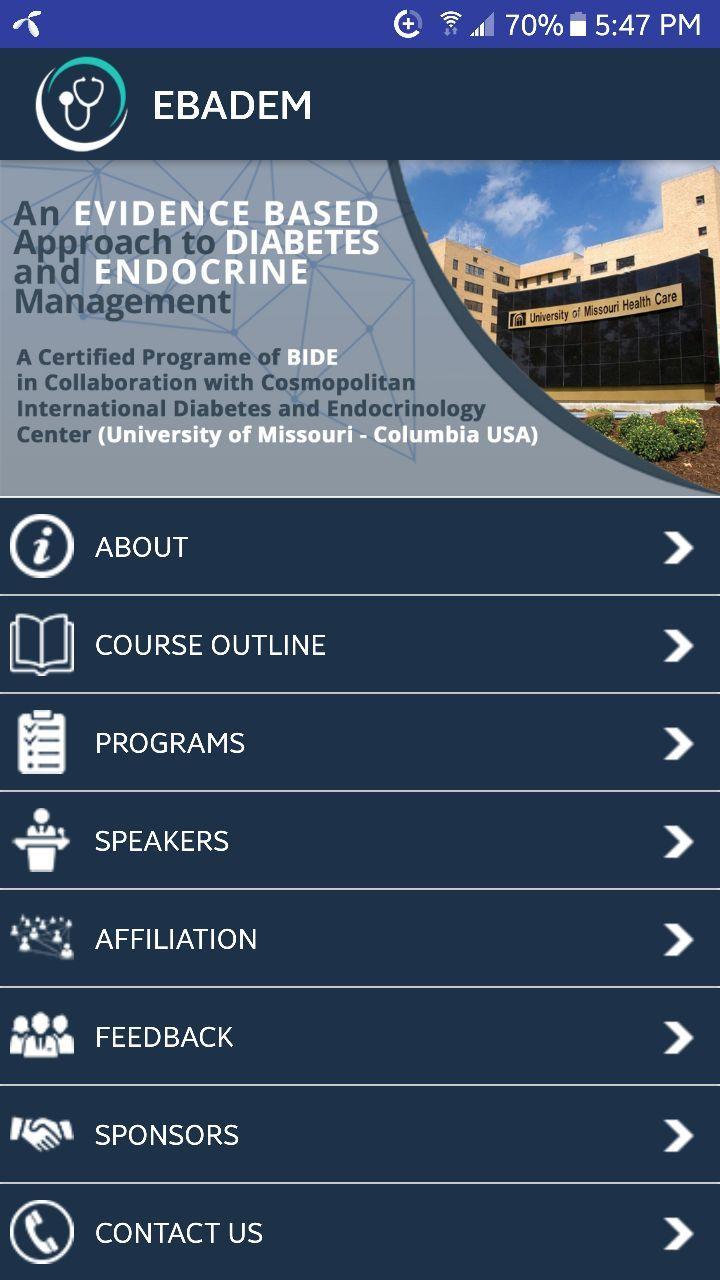The height and width of the screenshot is (1280, 720).
Task: Open the Programs list
Action: coord(360,743)
